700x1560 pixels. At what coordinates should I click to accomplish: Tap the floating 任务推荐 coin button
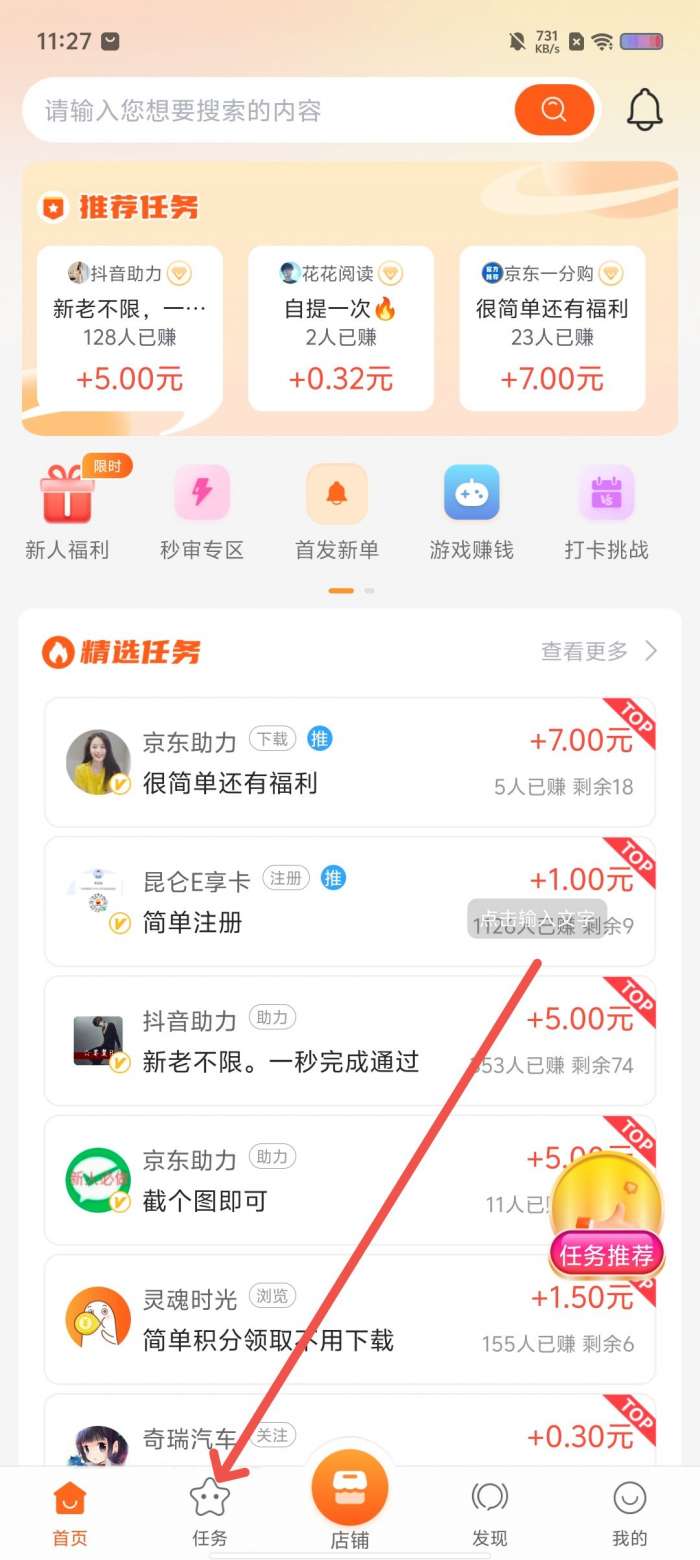point(607,1217)
